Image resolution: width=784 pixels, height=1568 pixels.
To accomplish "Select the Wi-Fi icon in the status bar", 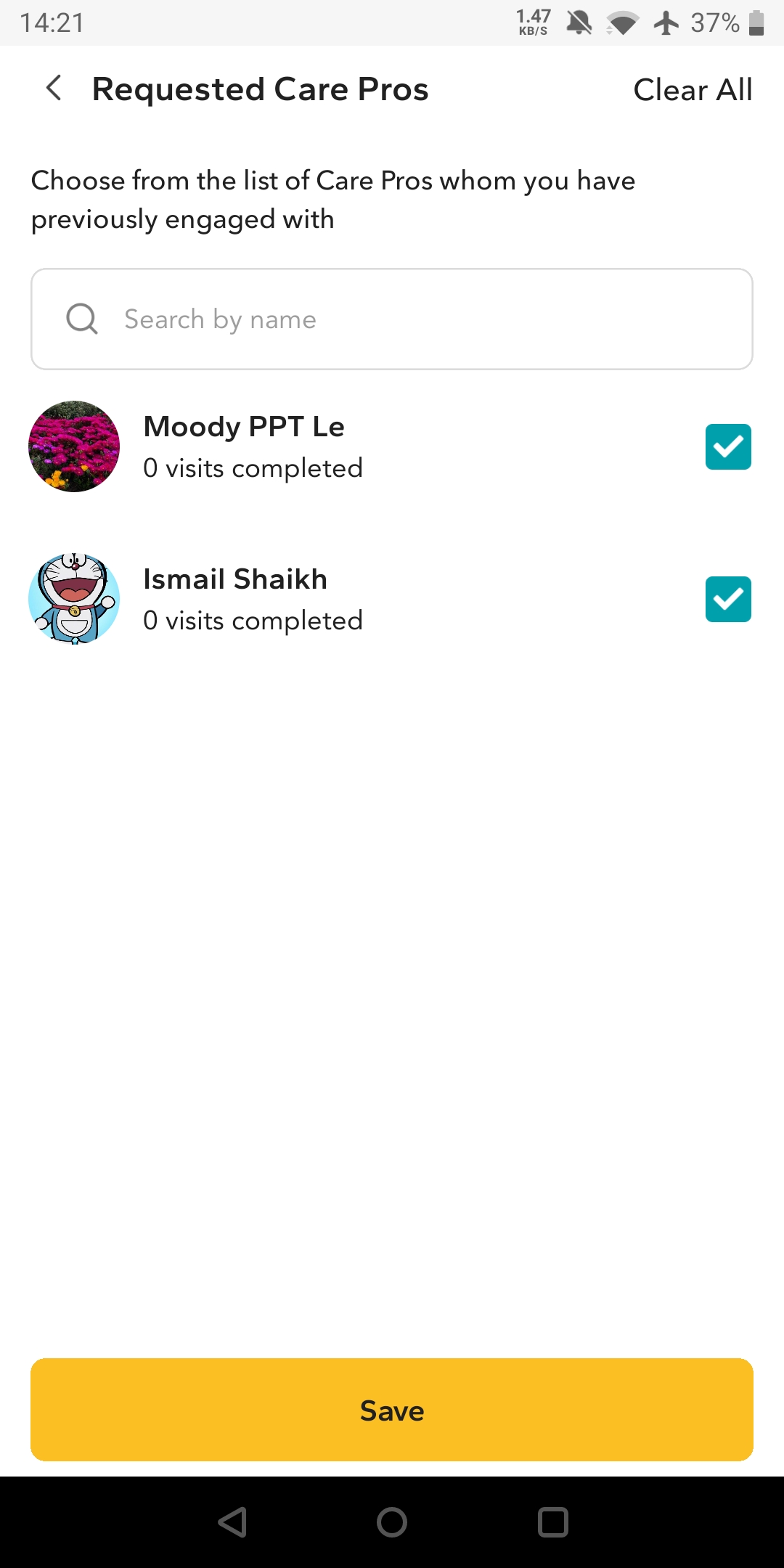I will (621, 23).
